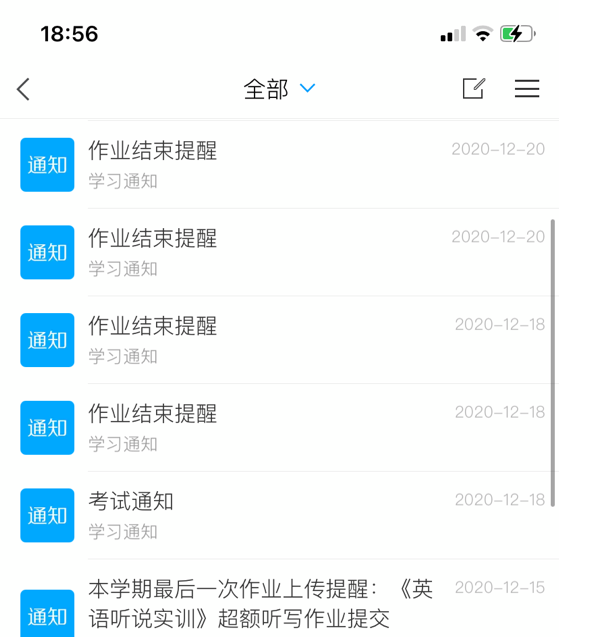Open the hamburger menu icon
Screen dimensions: 614x639
click(527, 89)
